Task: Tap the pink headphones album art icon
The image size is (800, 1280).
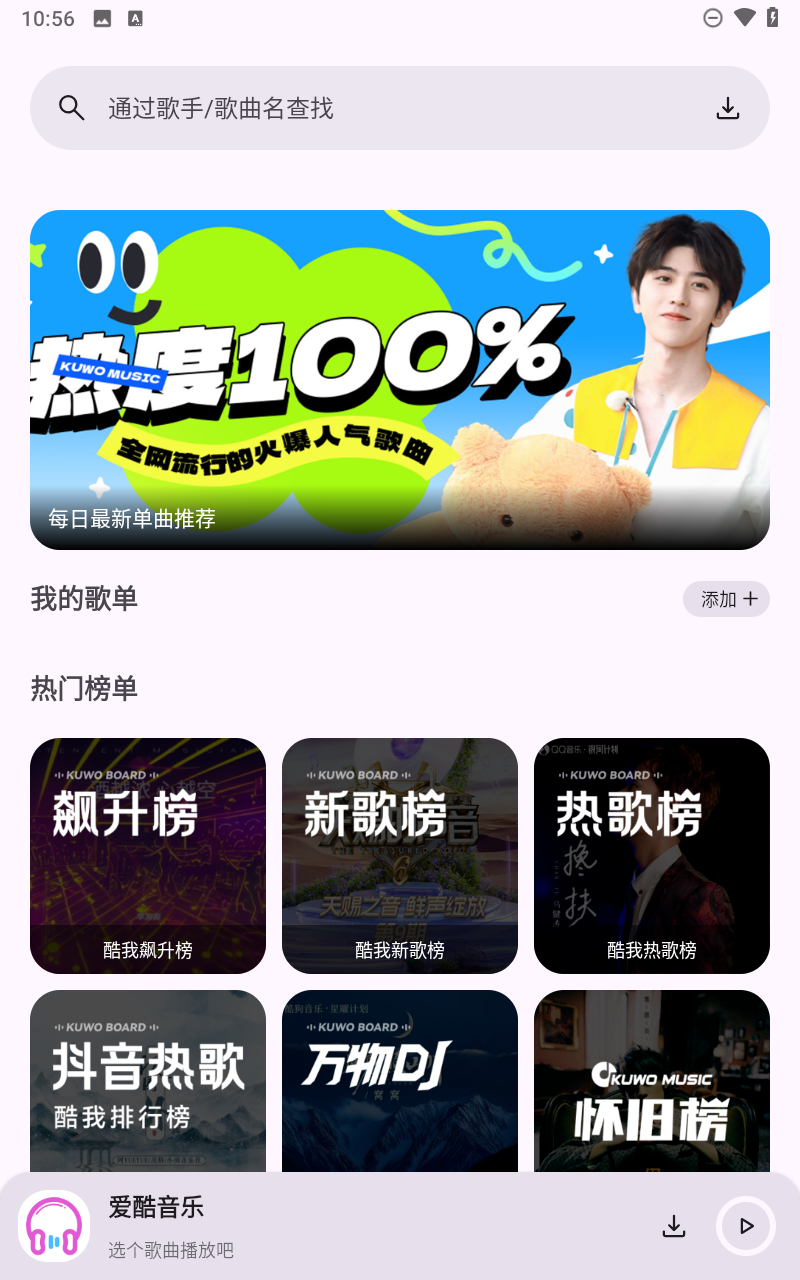Action: [x=53, y=1225]
